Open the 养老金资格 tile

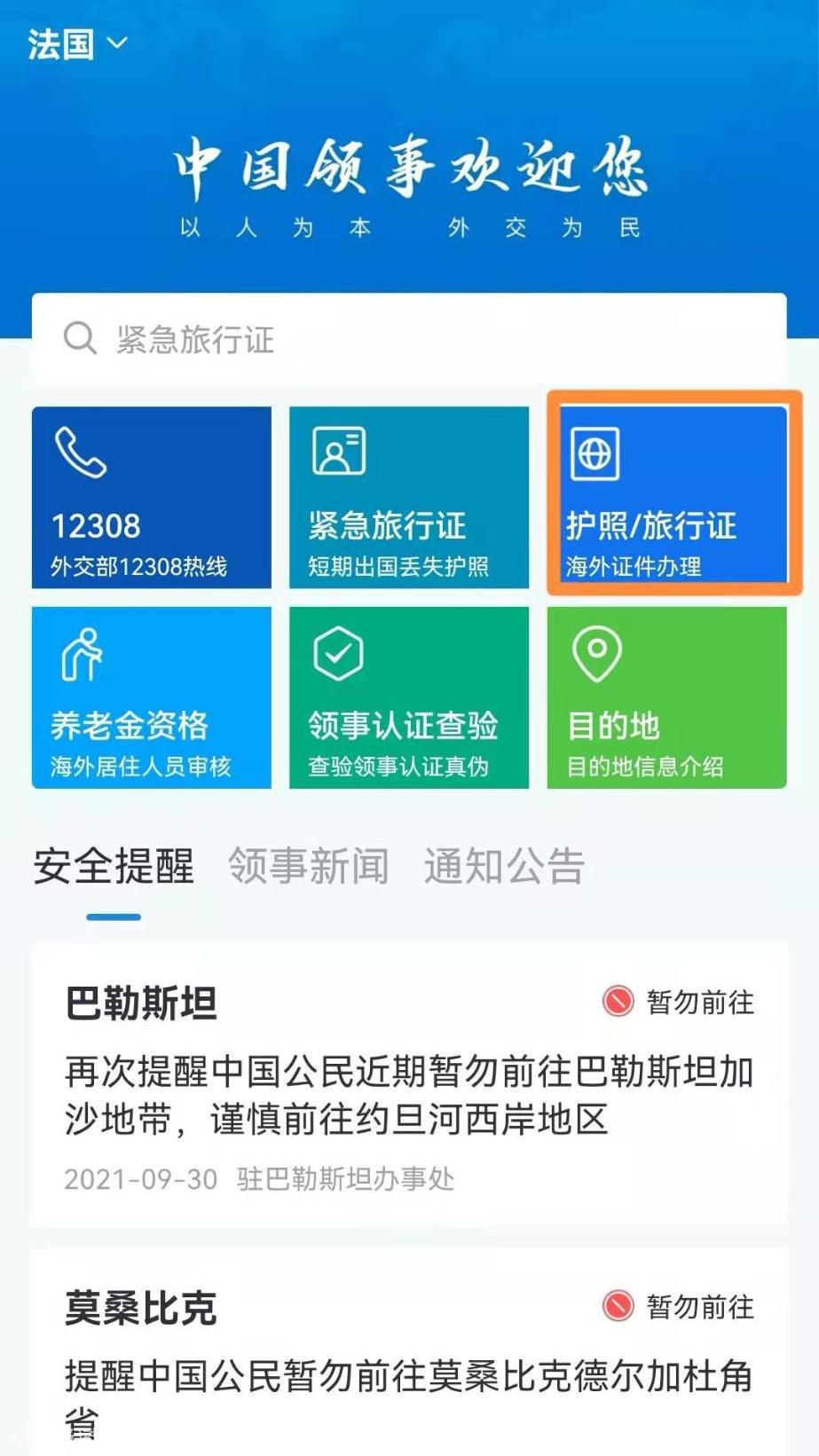[x=152, y=697]
